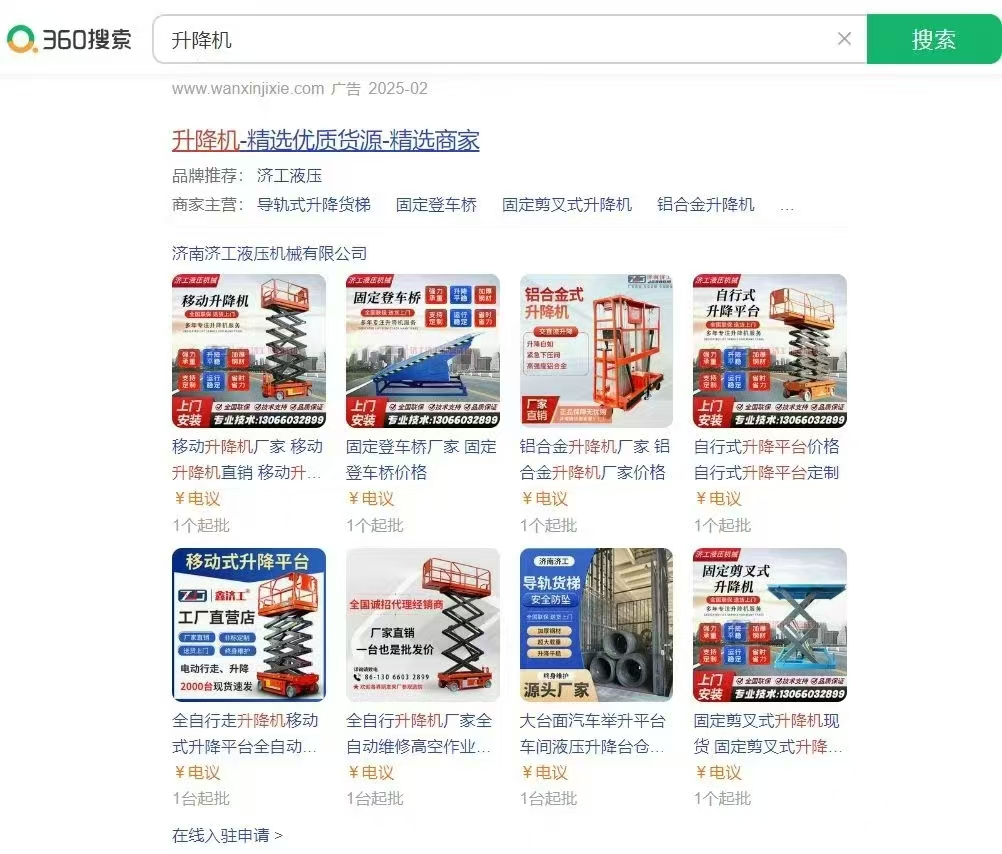Open the 铝合金升降机 link
Image resolution: width=1002 pixels, height=854 pixels.
(706, 205)
